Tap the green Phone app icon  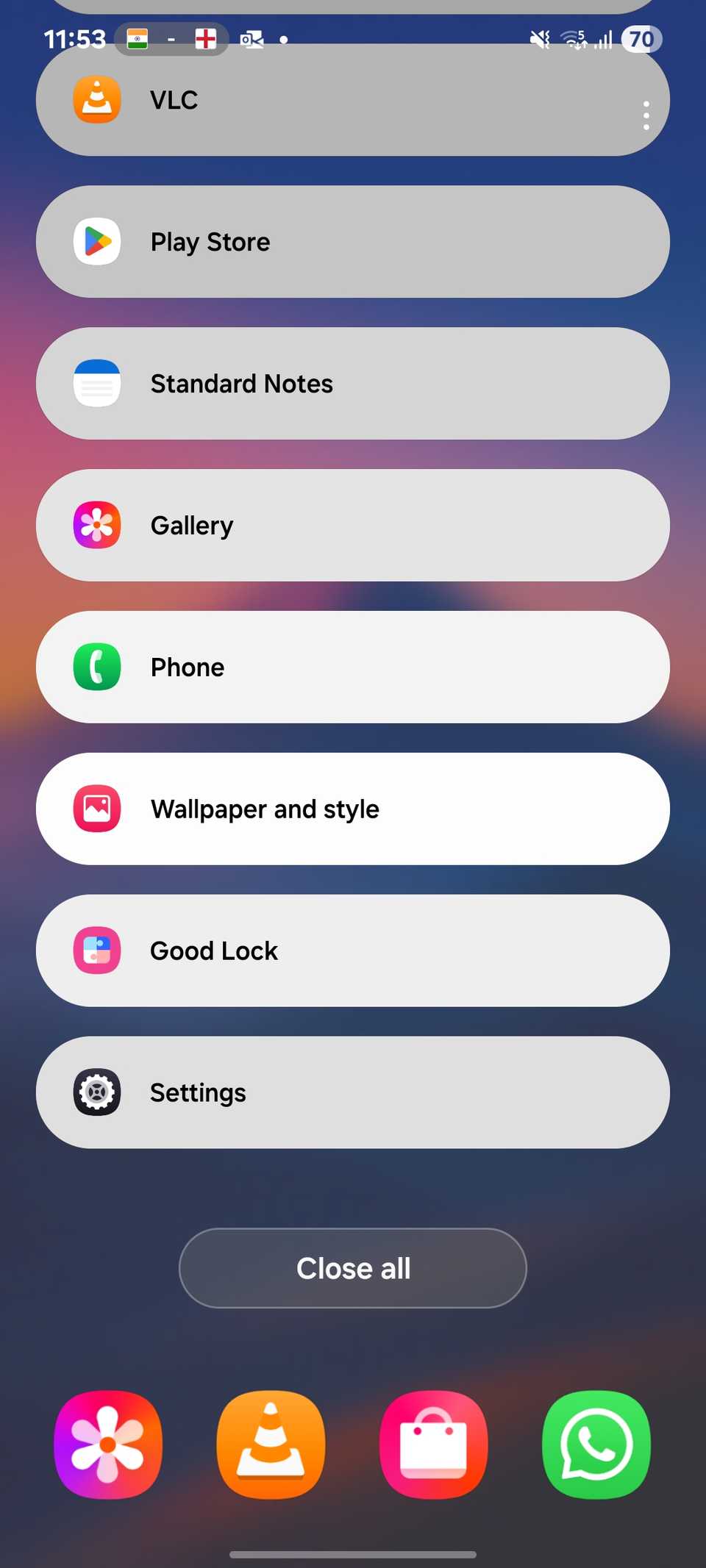coord(96,667)
